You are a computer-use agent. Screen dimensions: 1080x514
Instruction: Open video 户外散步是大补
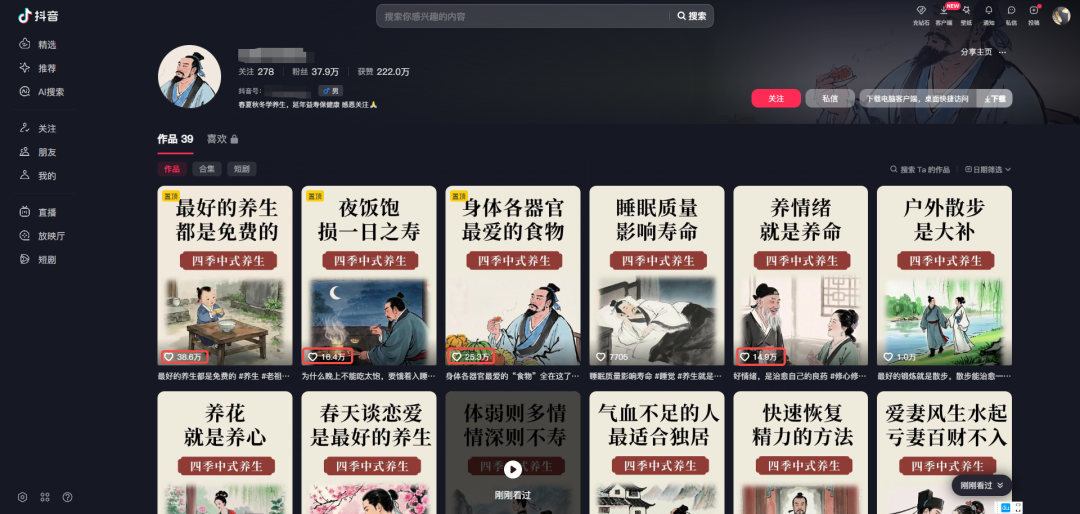[x=943, y=275]
